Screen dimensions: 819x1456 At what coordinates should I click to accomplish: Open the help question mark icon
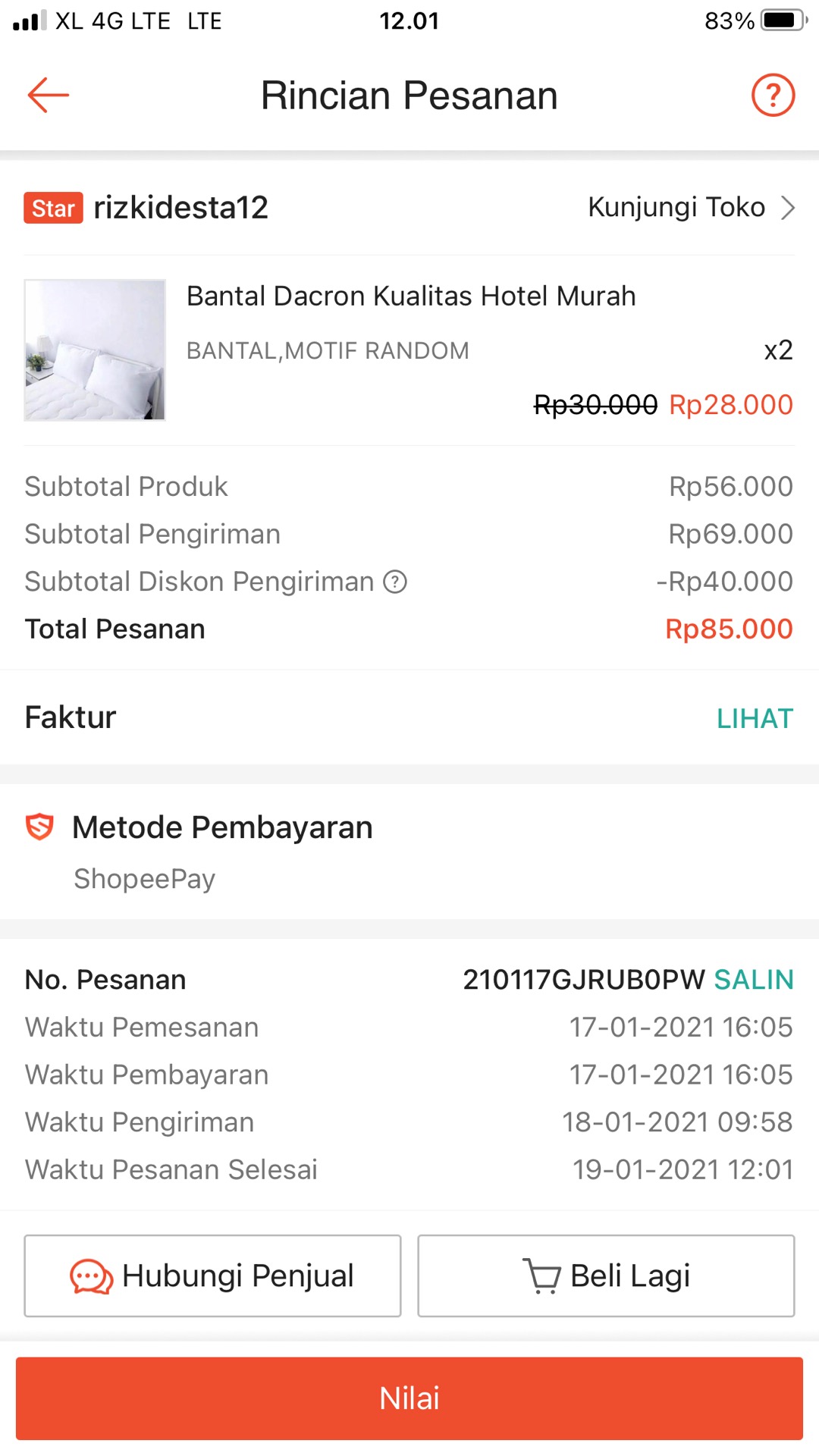tap(771, 95)
